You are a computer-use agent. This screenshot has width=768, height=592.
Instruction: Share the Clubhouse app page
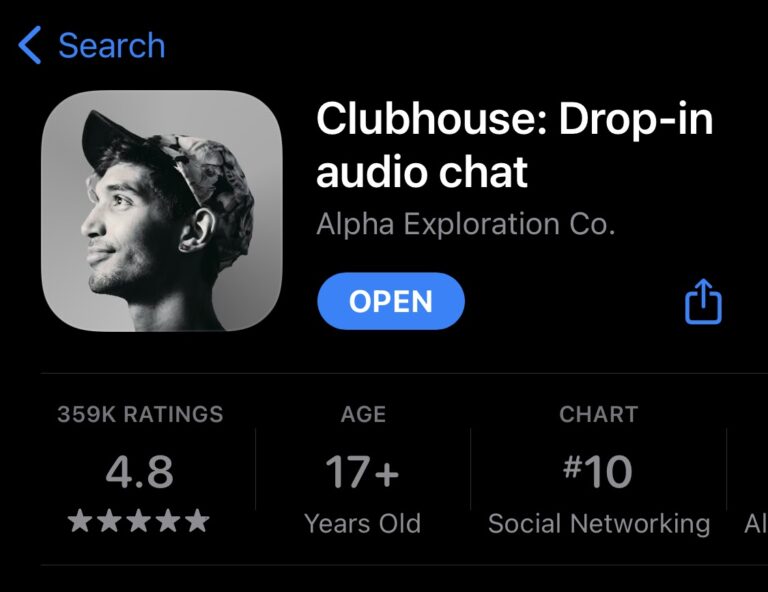point(703,301)
